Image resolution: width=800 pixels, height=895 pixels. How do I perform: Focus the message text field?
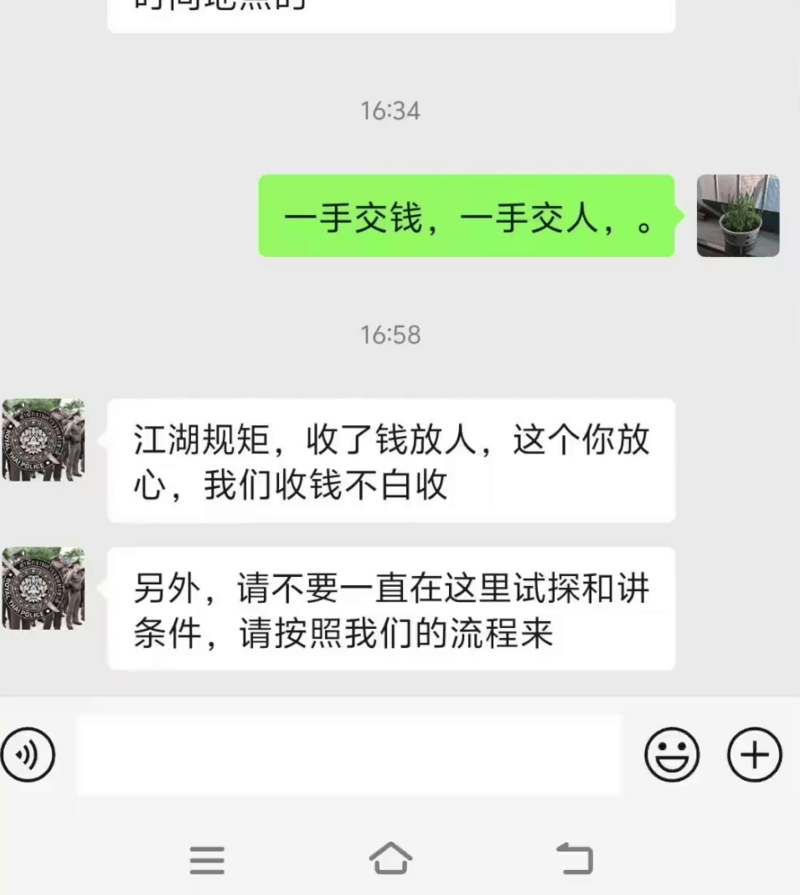point(350,755)
